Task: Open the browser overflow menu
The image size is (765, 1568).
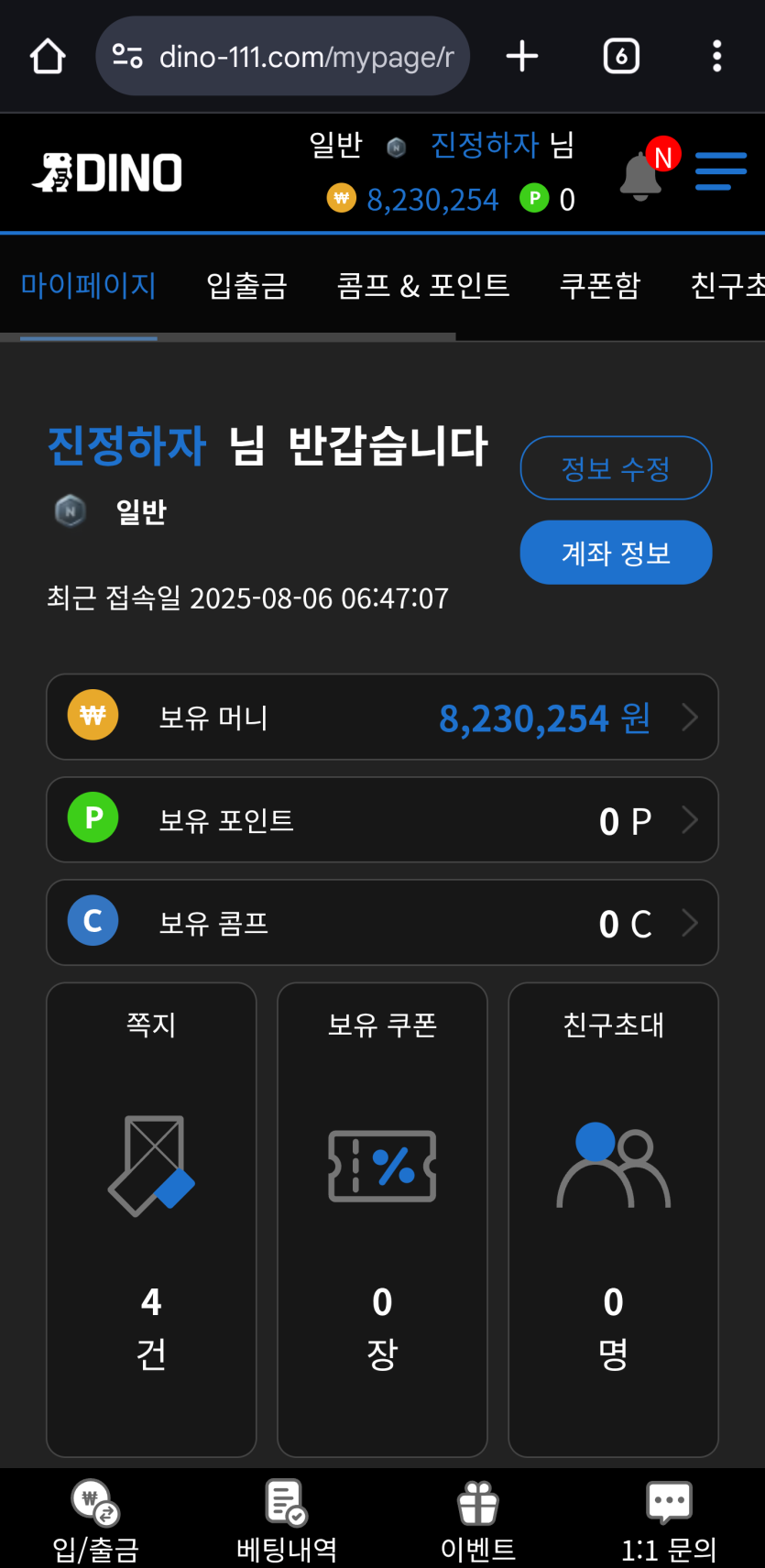Action: (x=716, y=57)
